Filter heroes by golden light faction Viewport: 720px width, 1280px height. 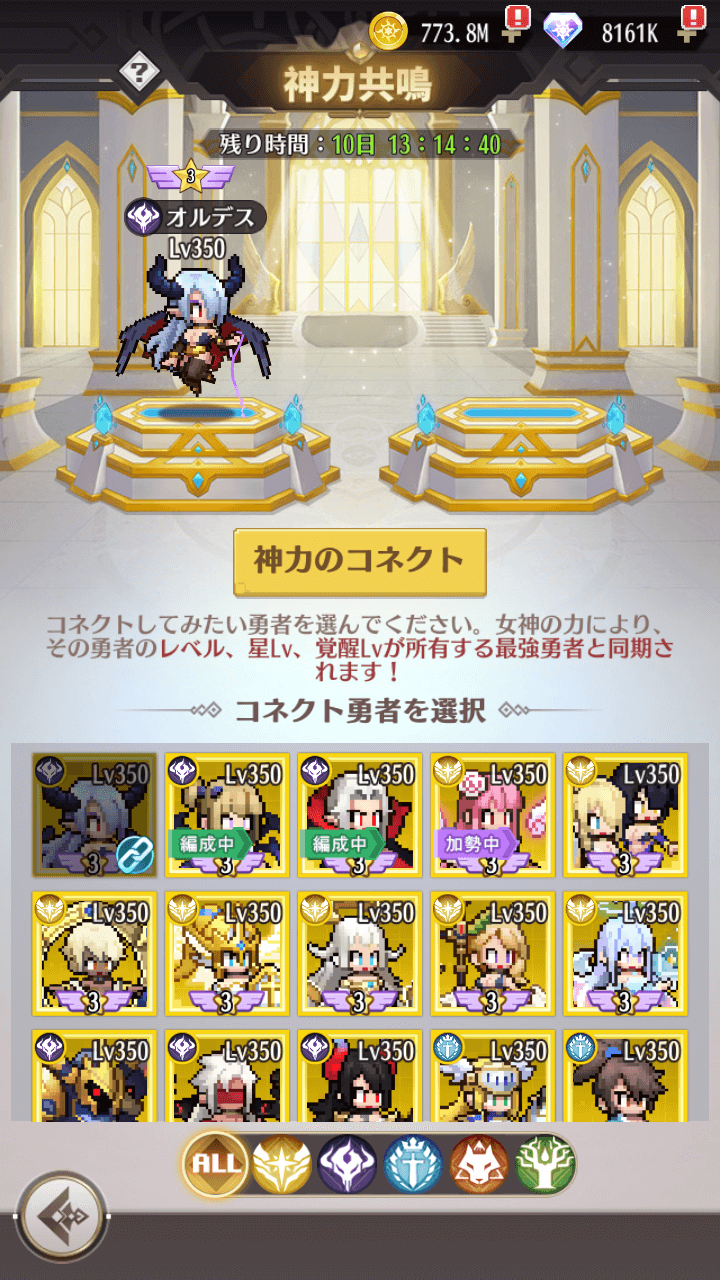(x=281, y=1165)
